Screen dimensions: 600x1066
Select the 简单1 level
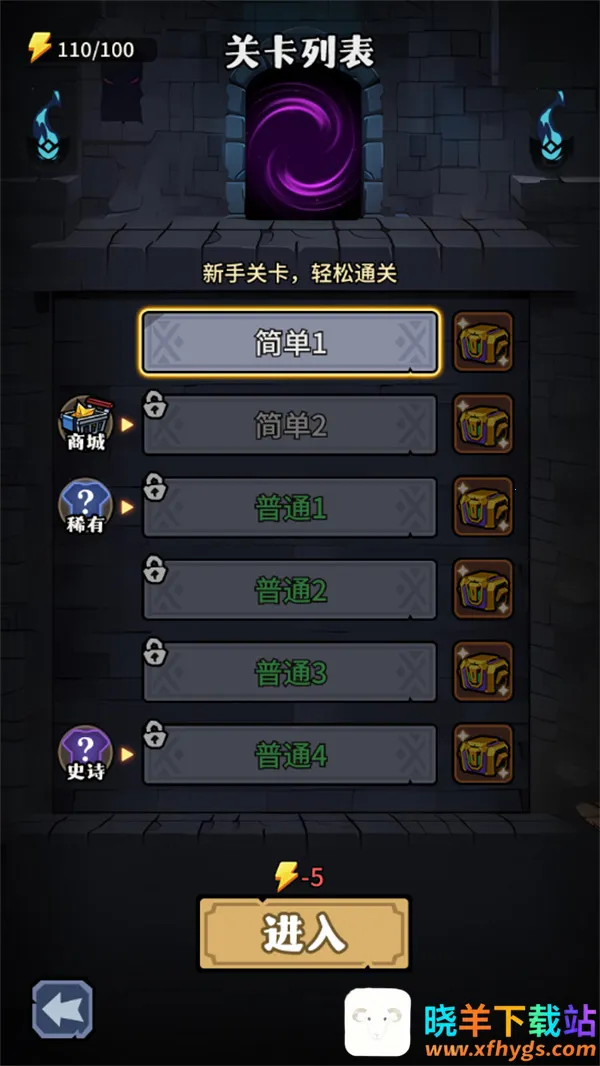(290, 343)
